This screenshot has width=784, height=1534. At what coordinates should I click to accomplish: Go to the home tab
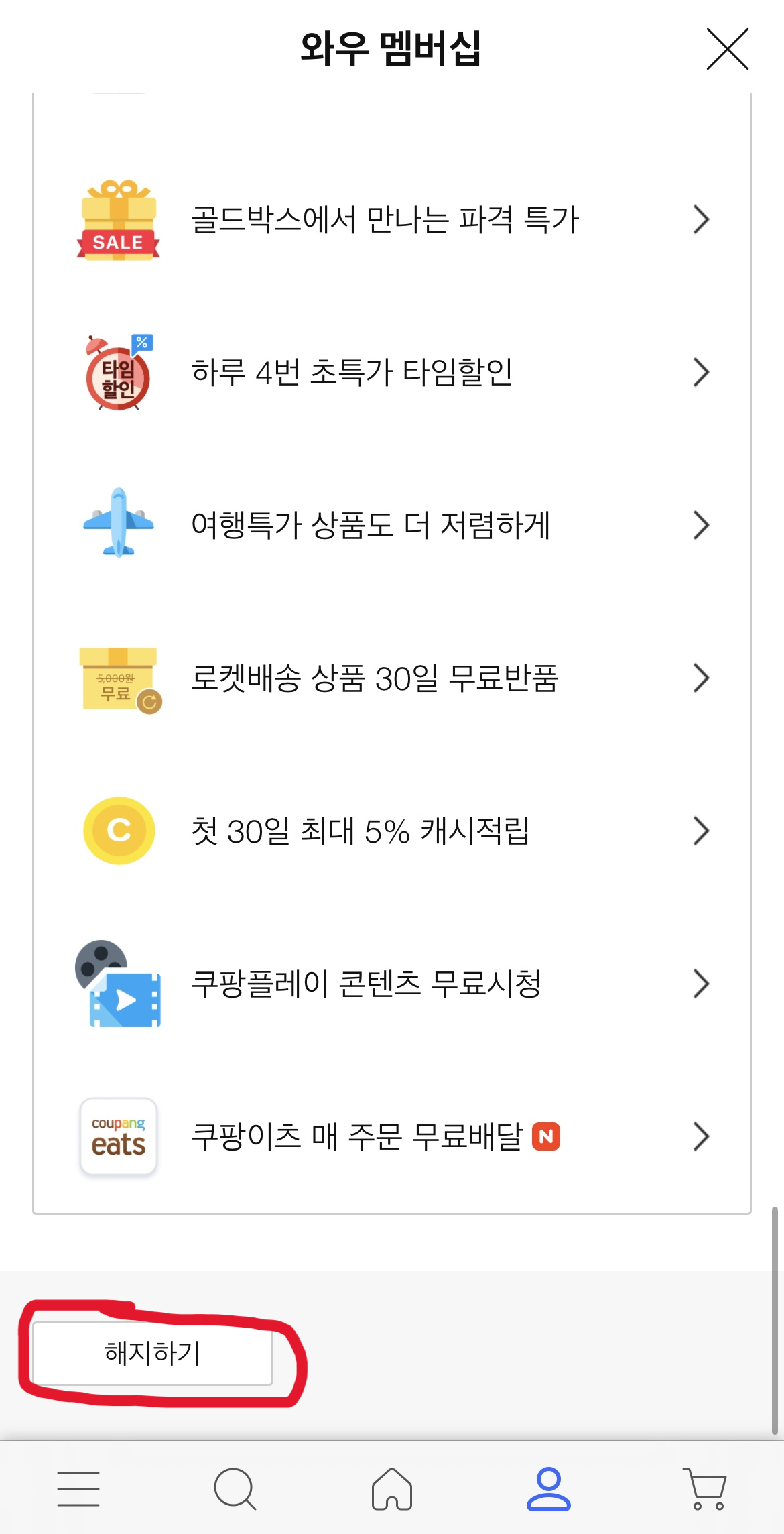coord(392,1488)
